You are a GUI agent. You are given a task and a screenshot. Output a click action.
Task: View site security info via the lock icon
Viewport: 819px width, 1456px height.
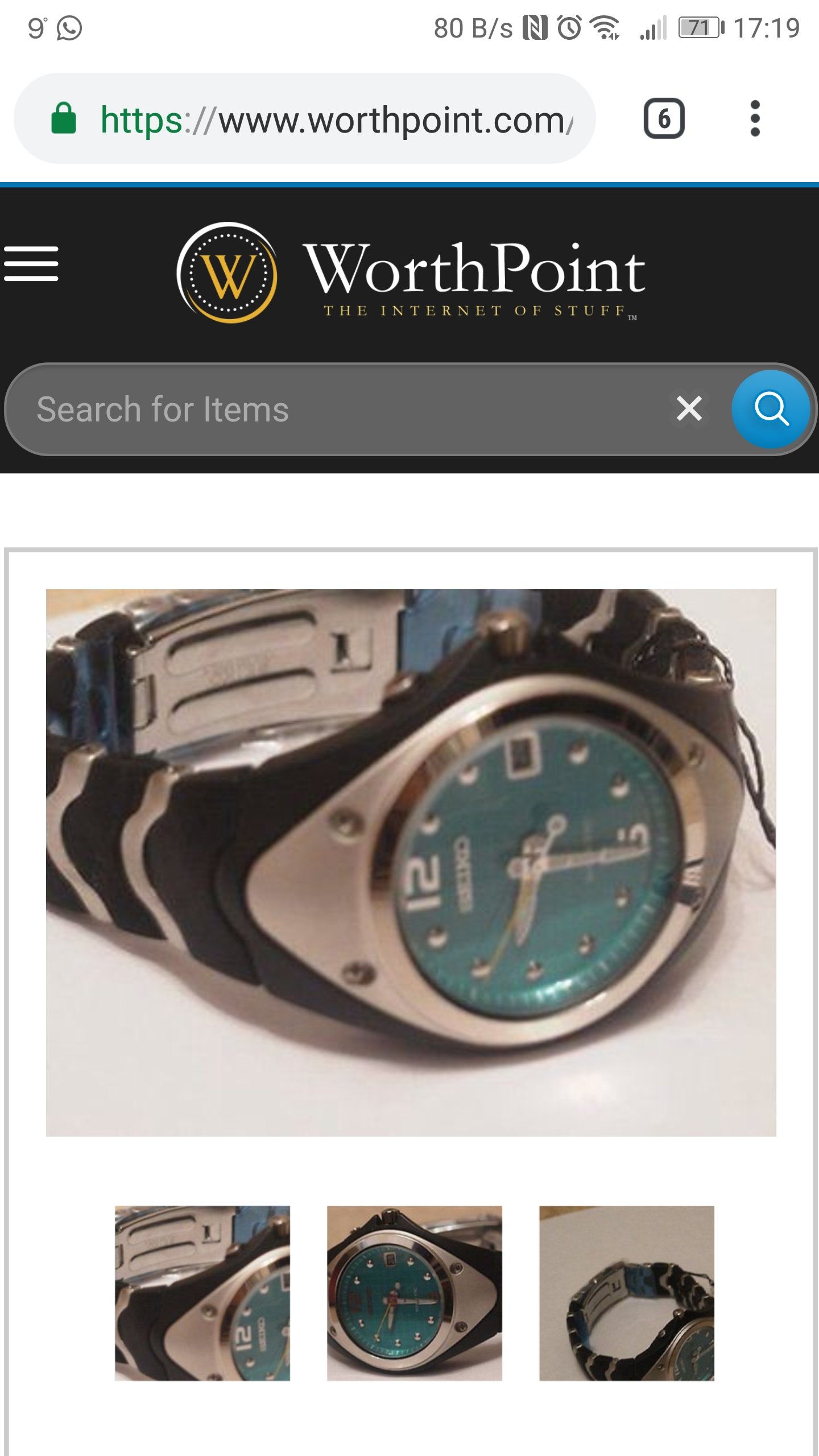pyautogui.click(x=64, y=118)
